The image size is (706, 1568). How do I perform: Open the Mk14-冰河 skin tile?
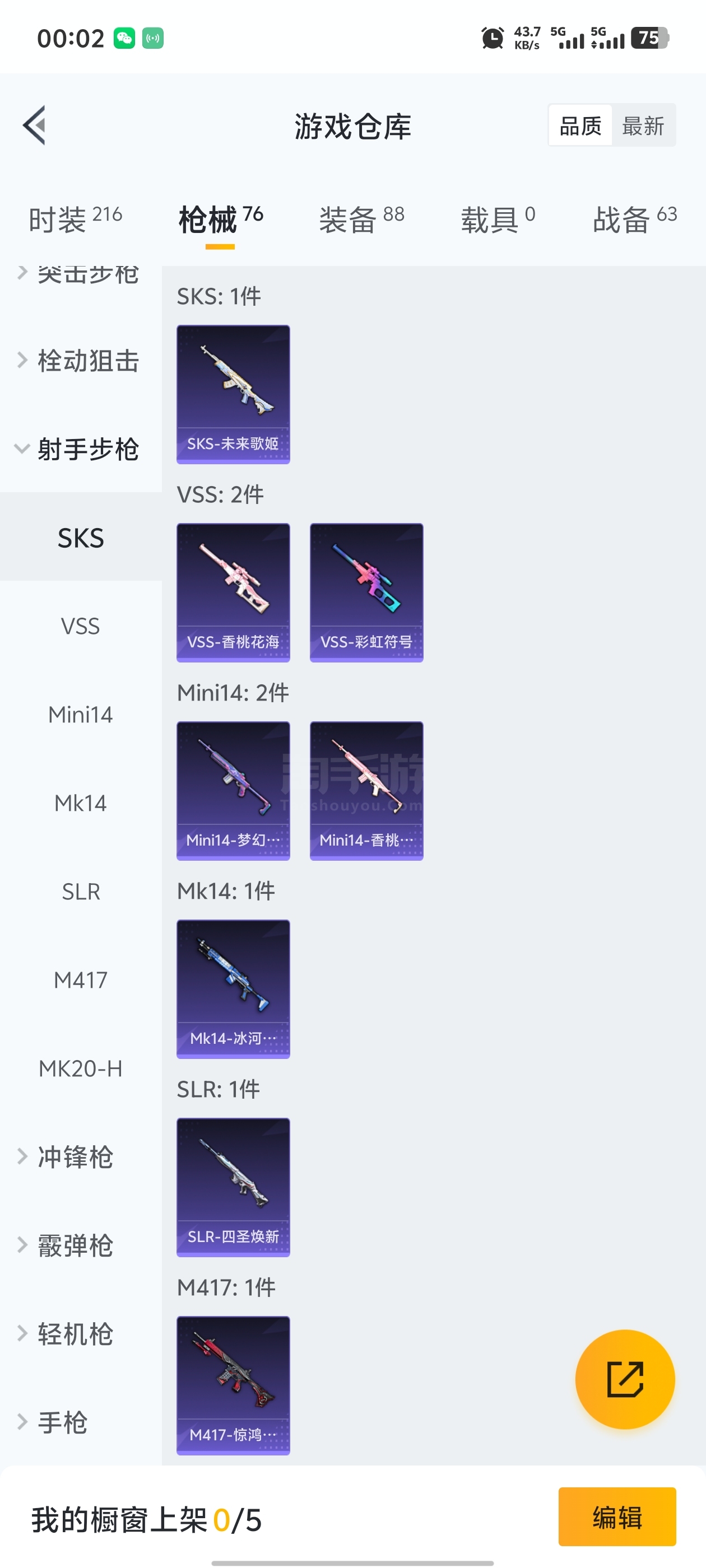pos(233,988)
